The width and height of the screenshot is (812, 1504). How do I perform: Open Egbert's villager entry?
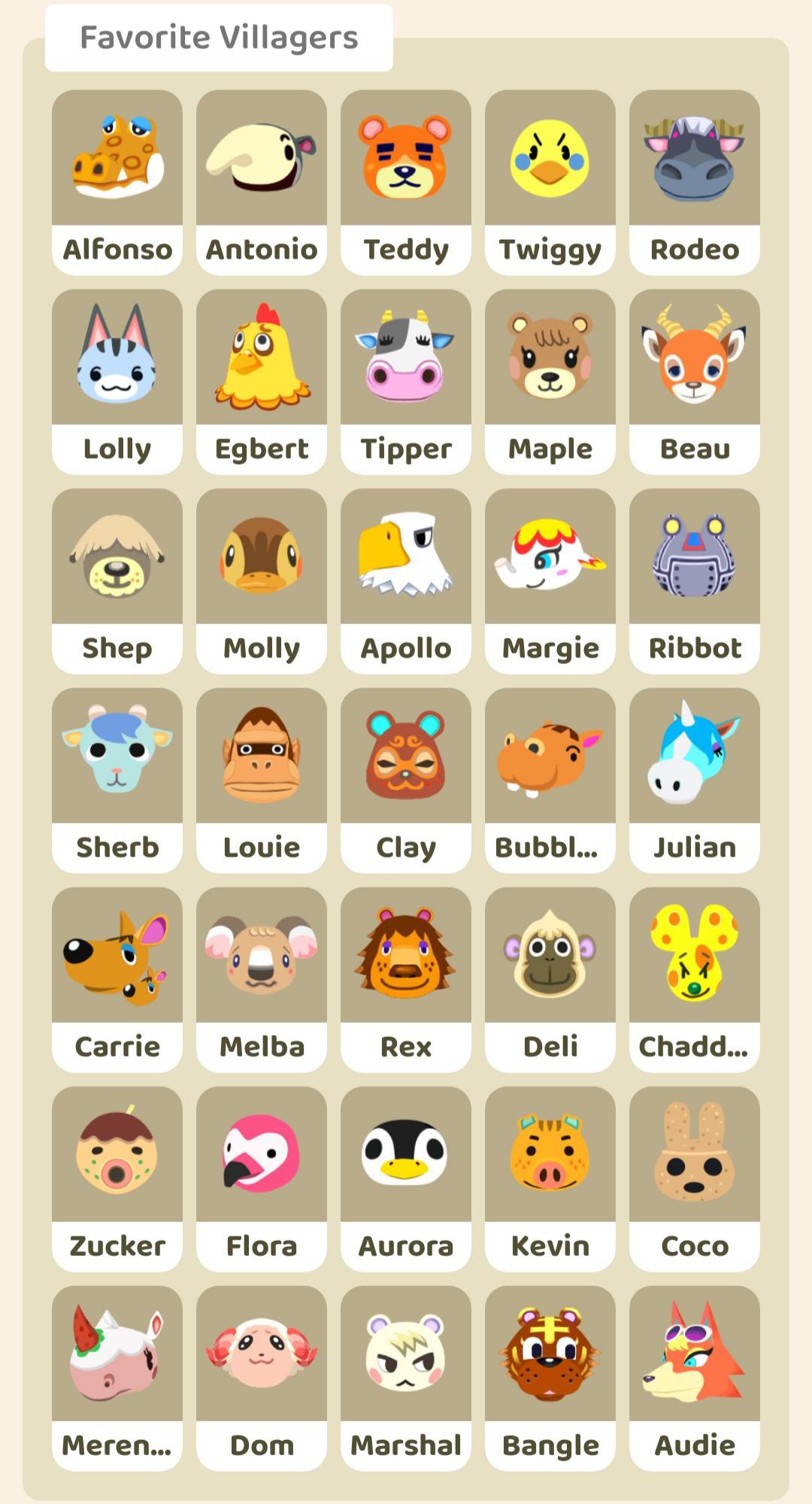point(261,361)
